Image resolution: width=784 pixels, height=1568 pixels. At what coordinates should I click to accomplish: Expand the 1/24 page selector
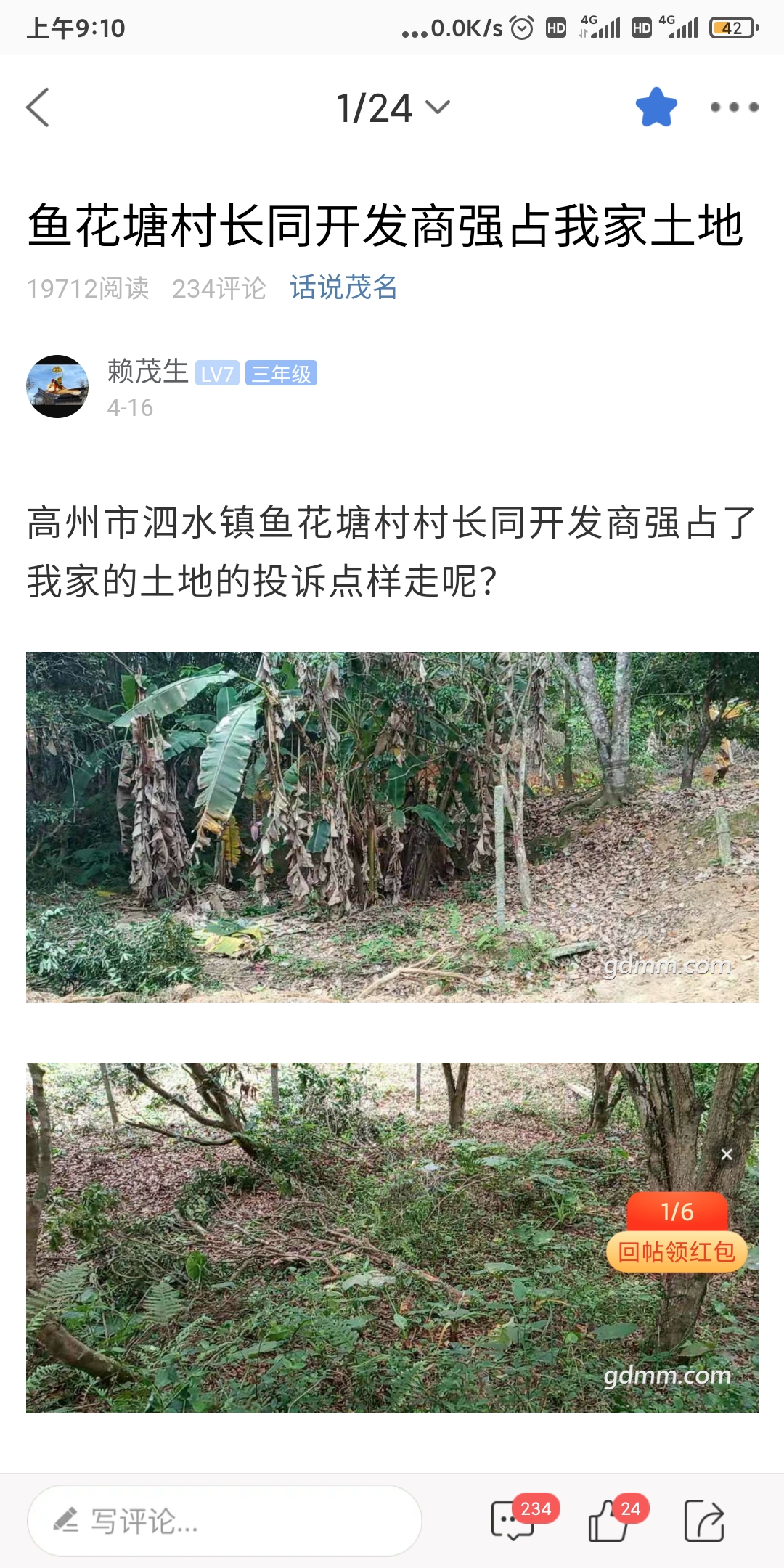pos(392,108)
